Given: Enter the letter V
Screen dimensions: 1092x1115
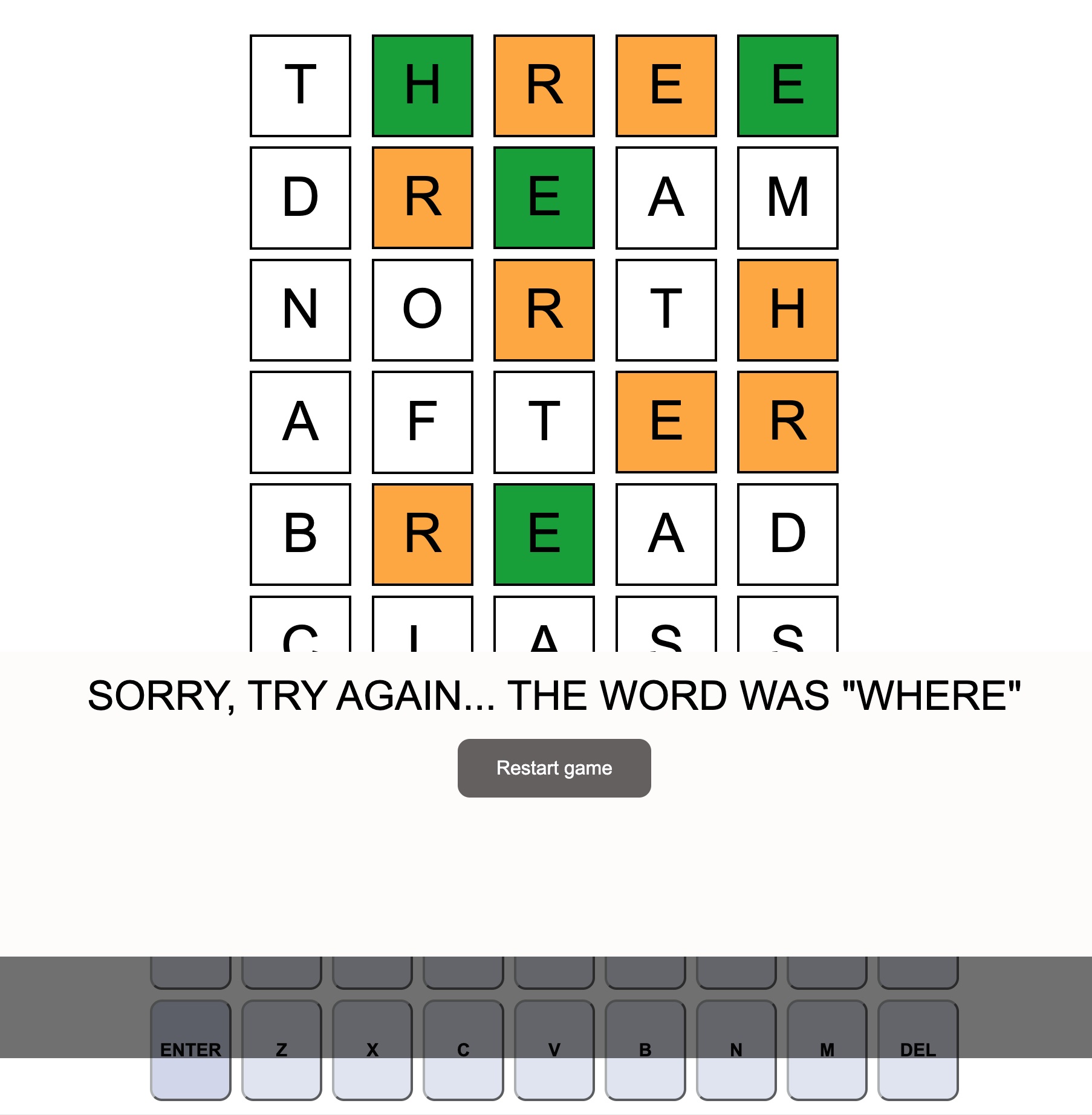Looking at the screenshot, I should point(554,1050).
